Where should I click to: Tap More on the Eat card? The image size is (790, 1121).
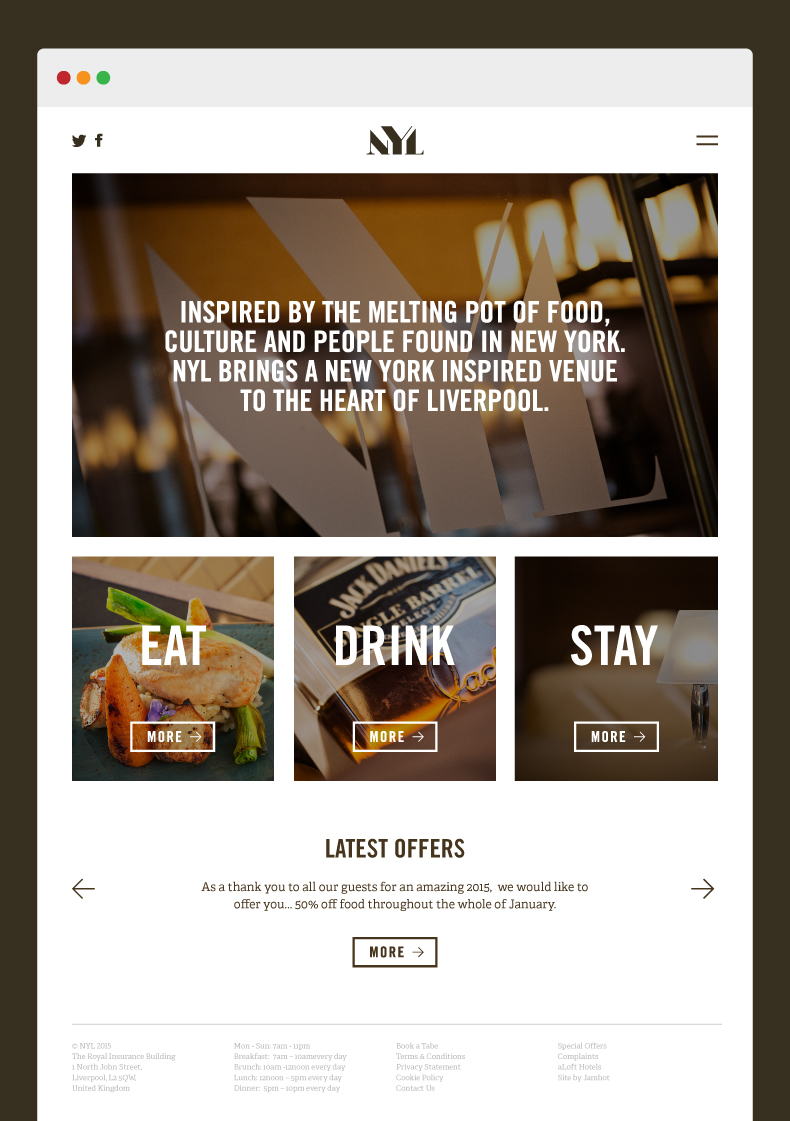pyautogui.click(x=173, y=737)
